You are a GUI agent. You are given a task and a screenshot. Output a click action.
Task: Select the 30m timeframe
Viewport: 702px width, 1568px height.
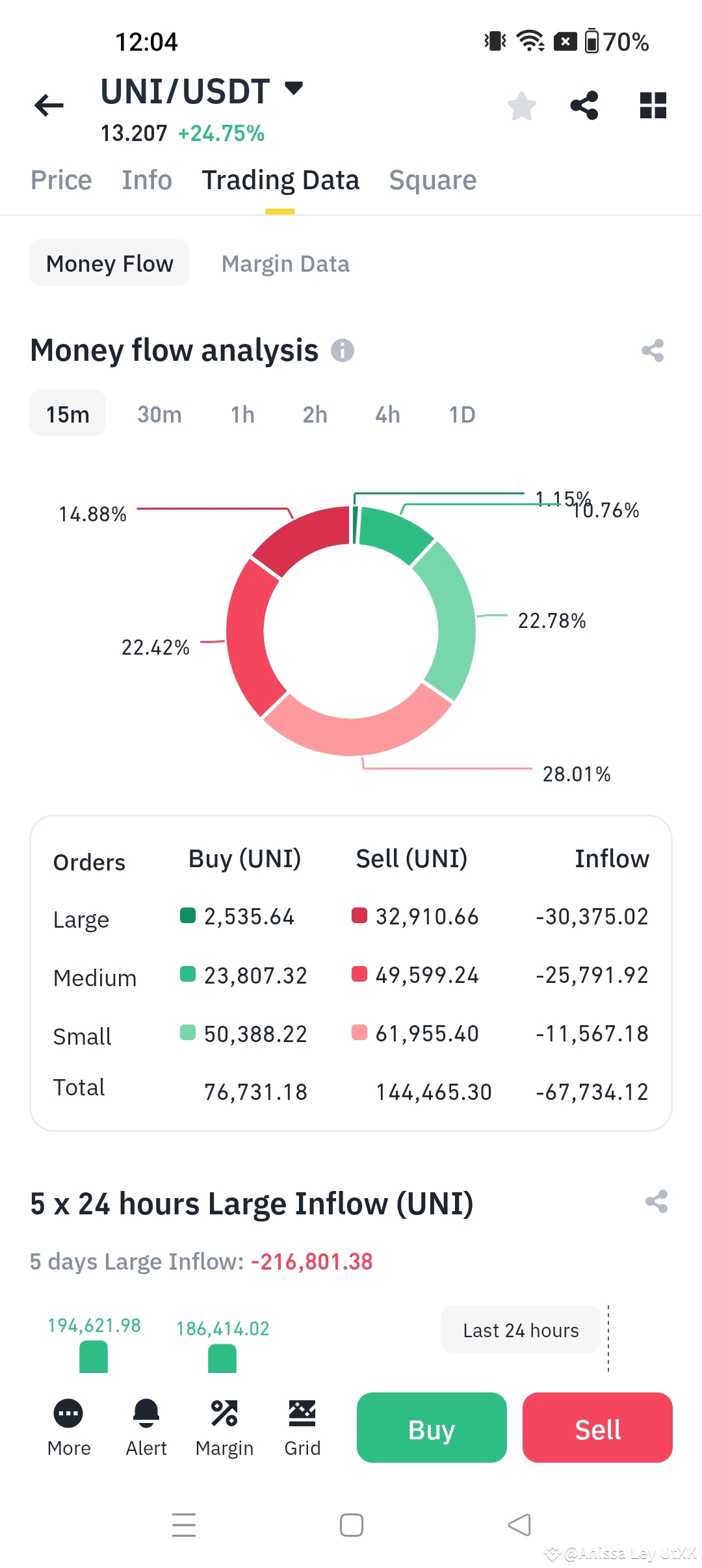point(159,414)
